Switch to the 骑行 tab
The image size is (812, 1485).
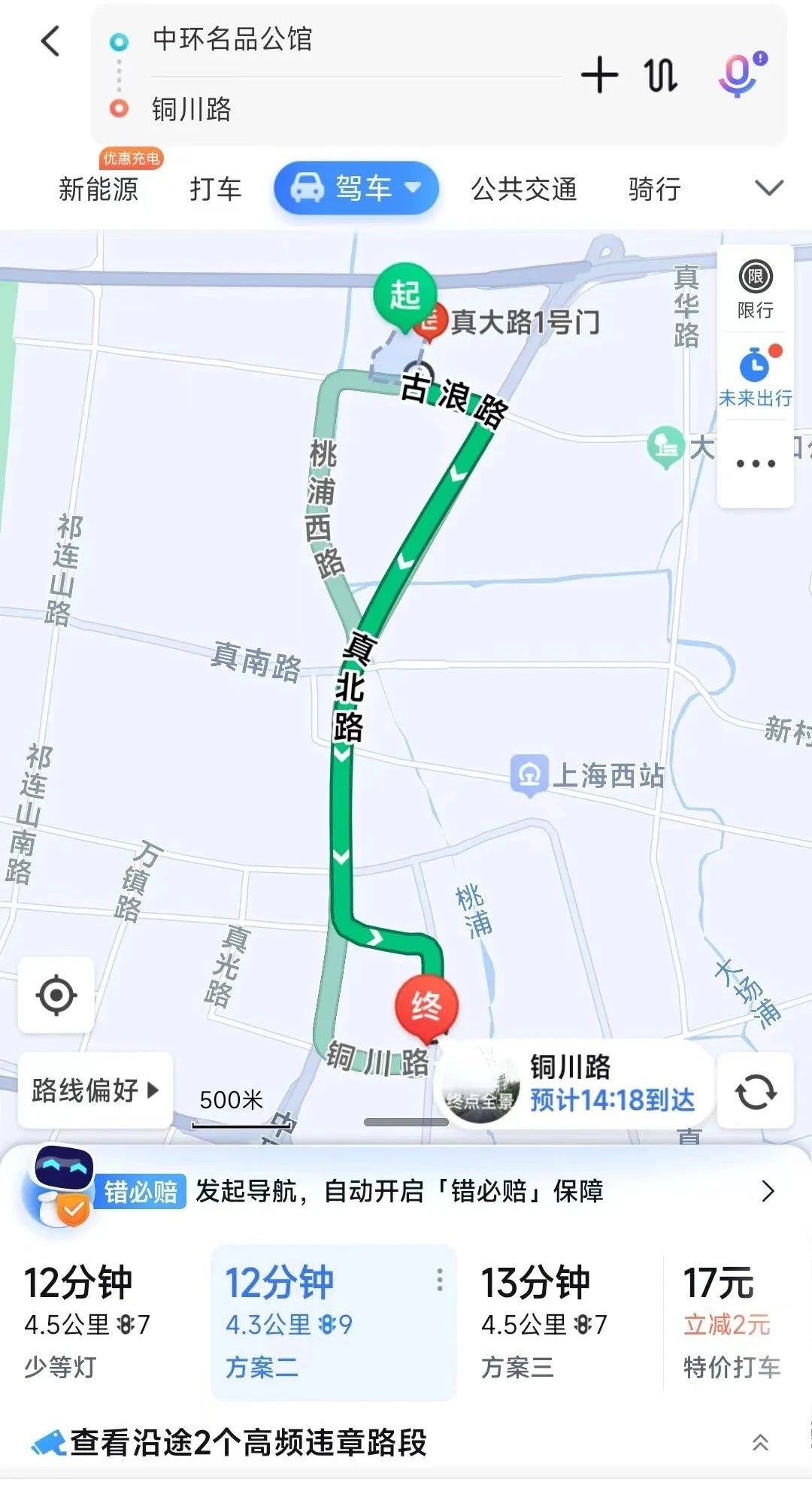coord(655,189)
